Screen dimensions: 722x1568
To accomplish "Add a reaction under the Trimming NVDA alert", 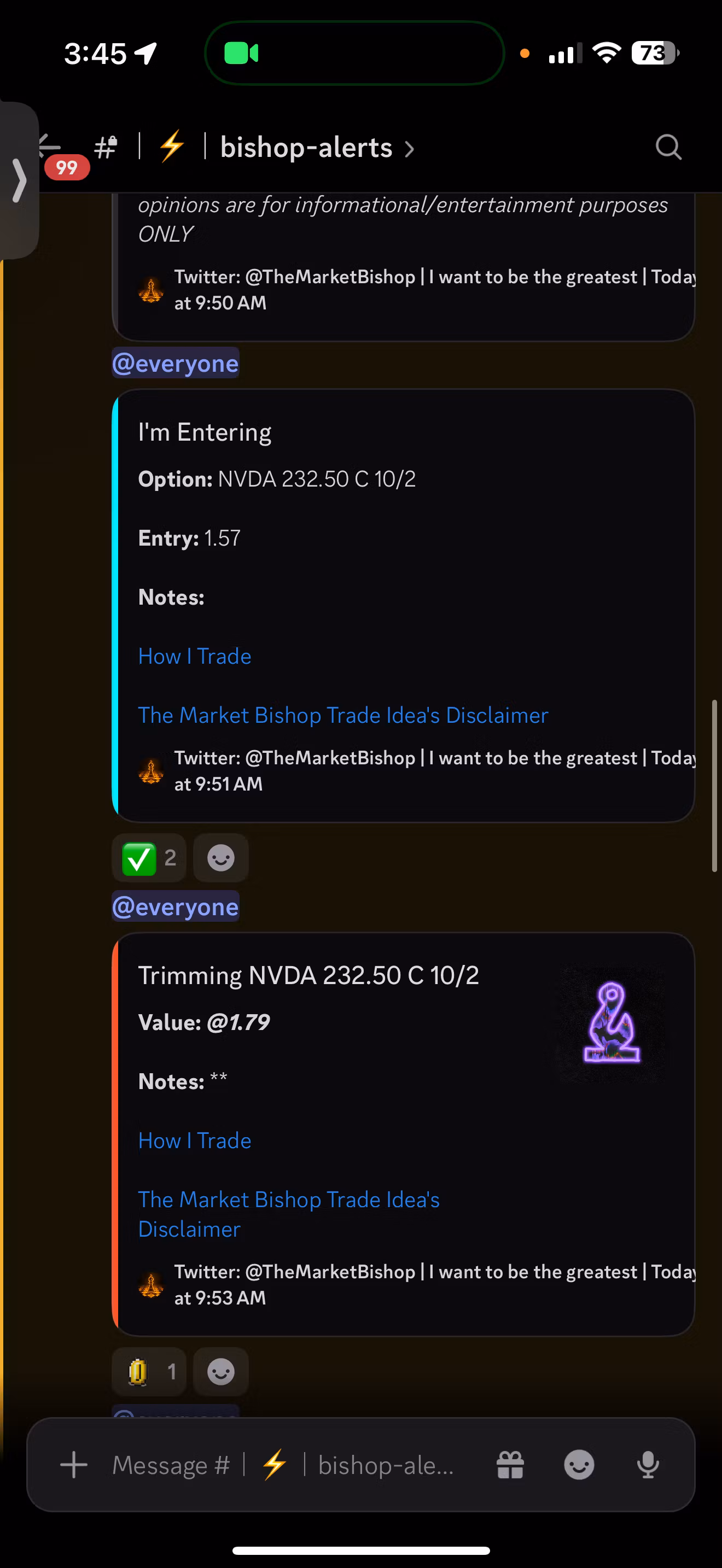I will click(221, 1371).
